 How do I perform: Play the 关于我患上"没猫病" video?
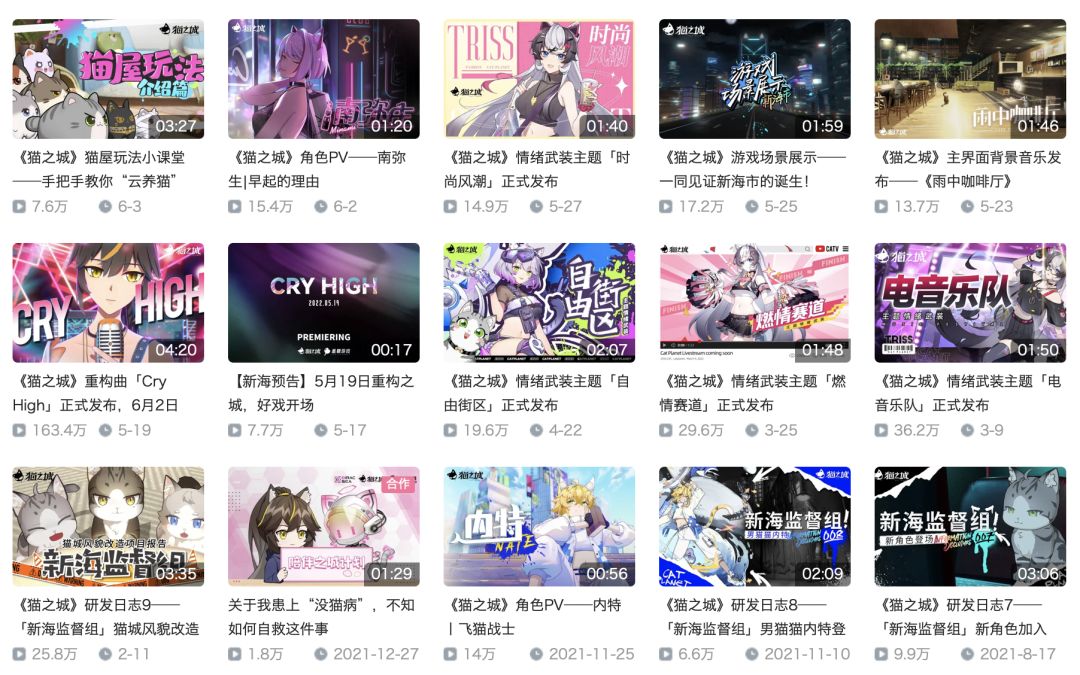[x=324, y=527]
